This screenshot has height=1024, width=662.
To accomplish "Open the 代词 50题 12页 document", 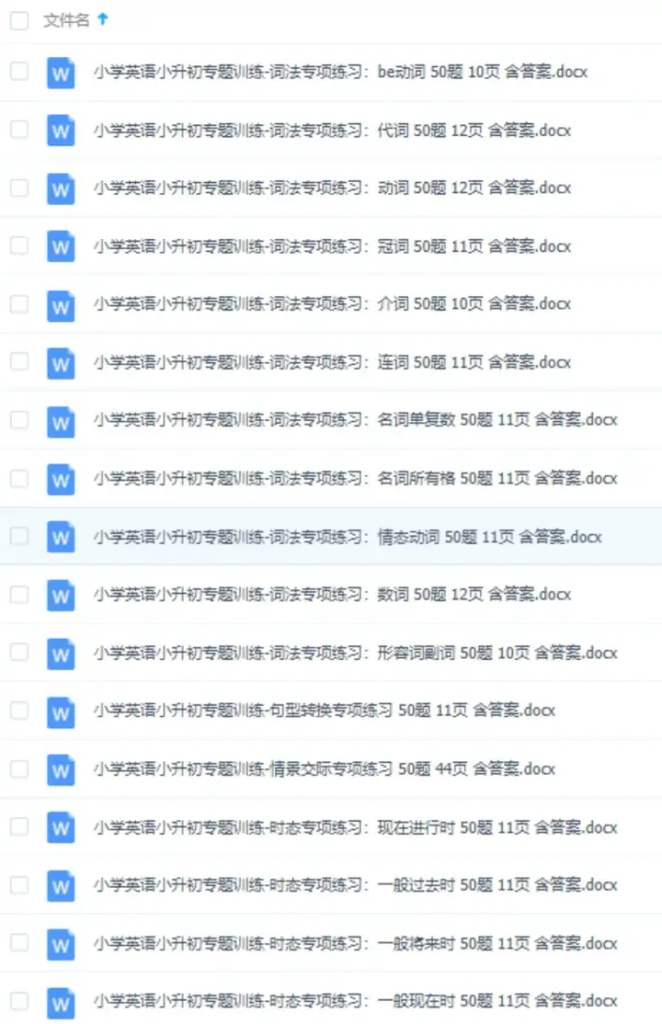I will [x=332, y=130].
